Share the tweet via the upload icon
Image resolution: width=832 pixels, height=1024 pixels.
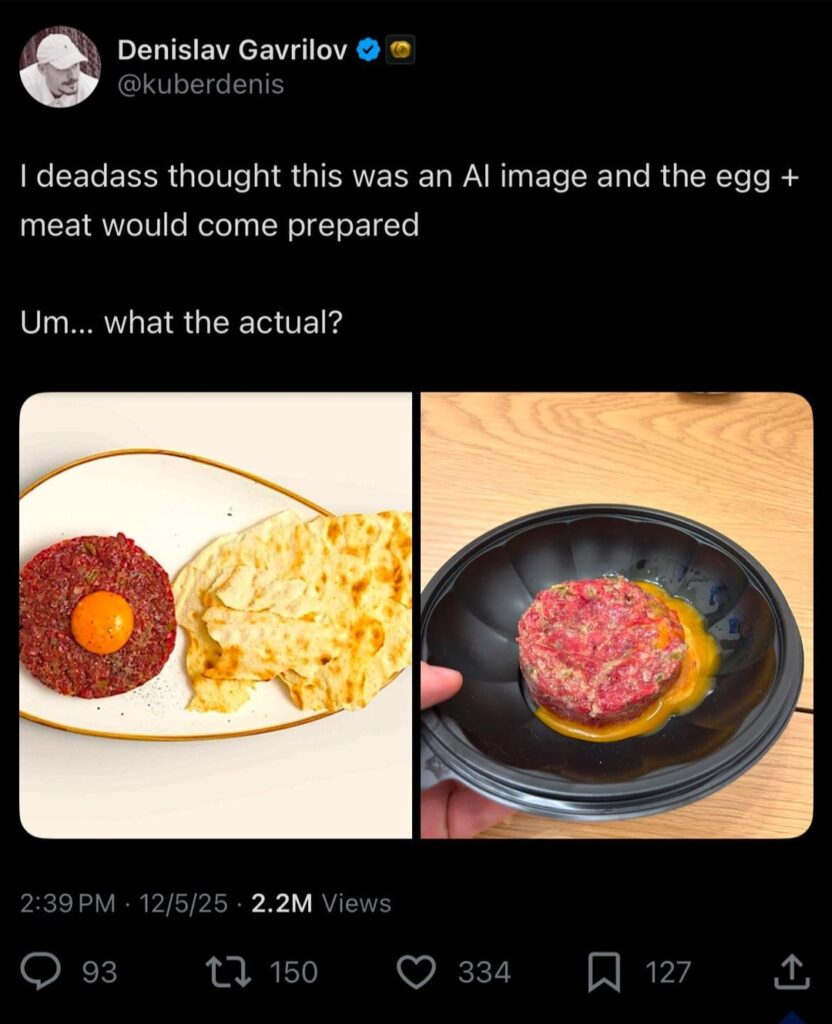[791, 971]
